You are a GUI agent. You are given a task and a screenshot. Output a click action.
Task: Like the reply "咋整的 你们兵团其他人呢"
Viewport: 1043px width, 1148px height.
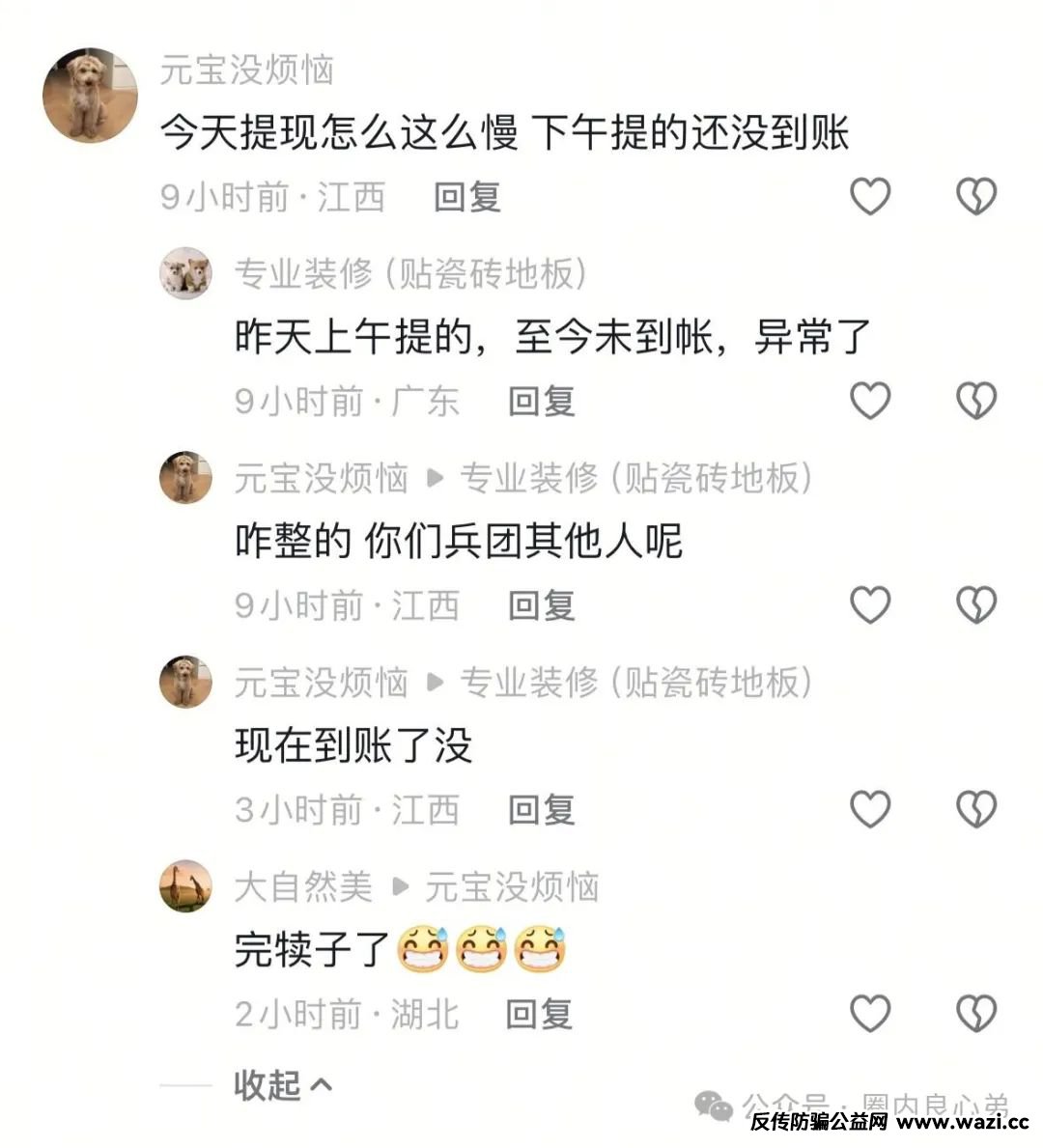click(869, 604)
